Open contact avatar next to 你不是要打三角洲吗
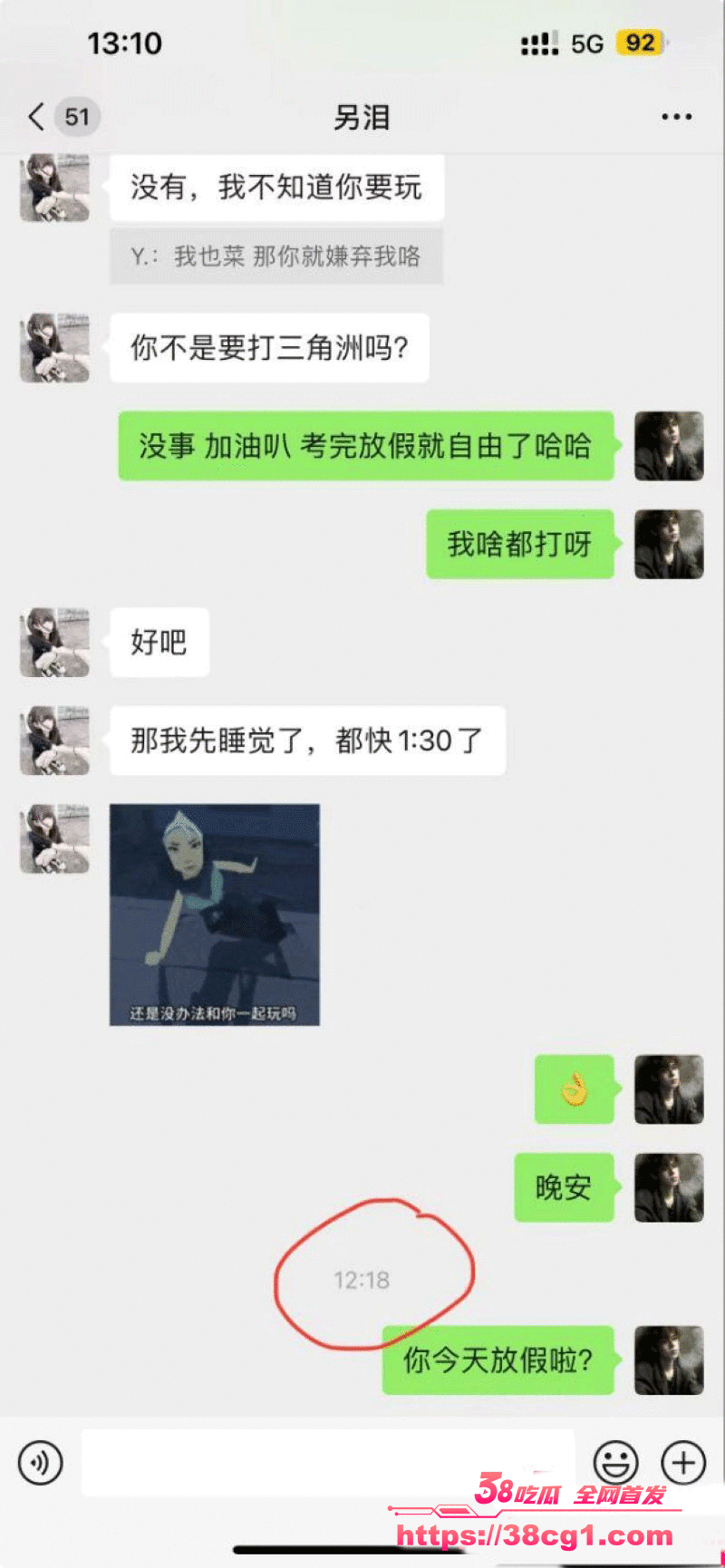Viewport: 725px width, 1568px height. pyautogui.click(x=55, y=348)
